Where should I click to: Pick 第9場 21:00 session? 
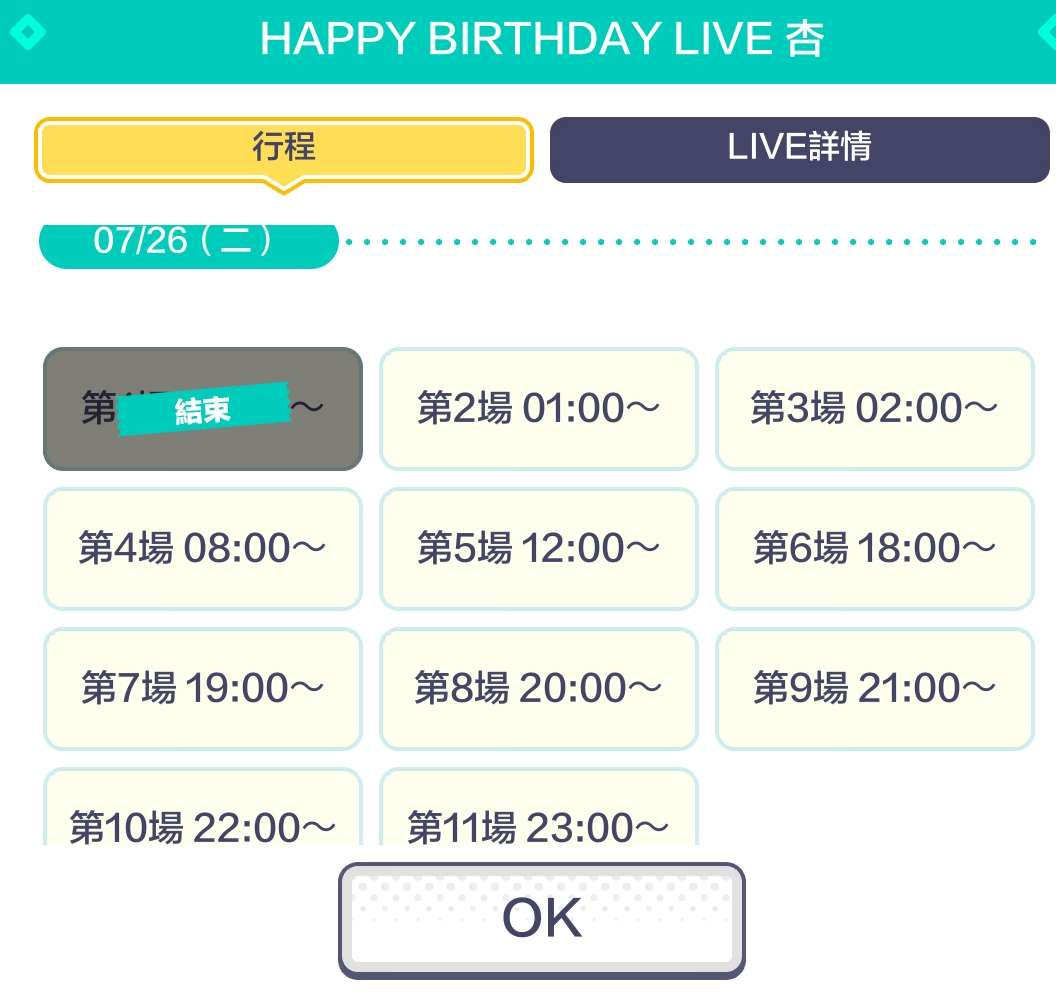(875, 689)
